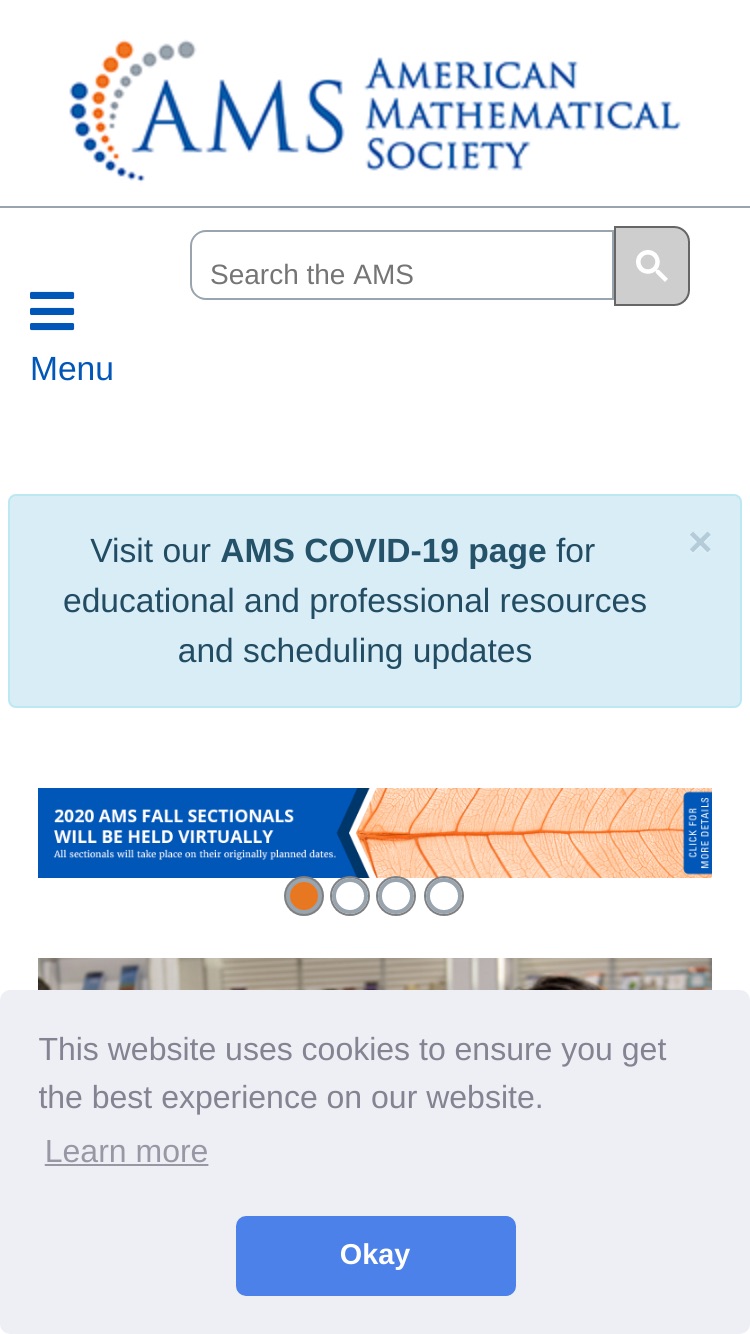Open the 2020 AMS Fall Sectionals banner

(375, 833)
